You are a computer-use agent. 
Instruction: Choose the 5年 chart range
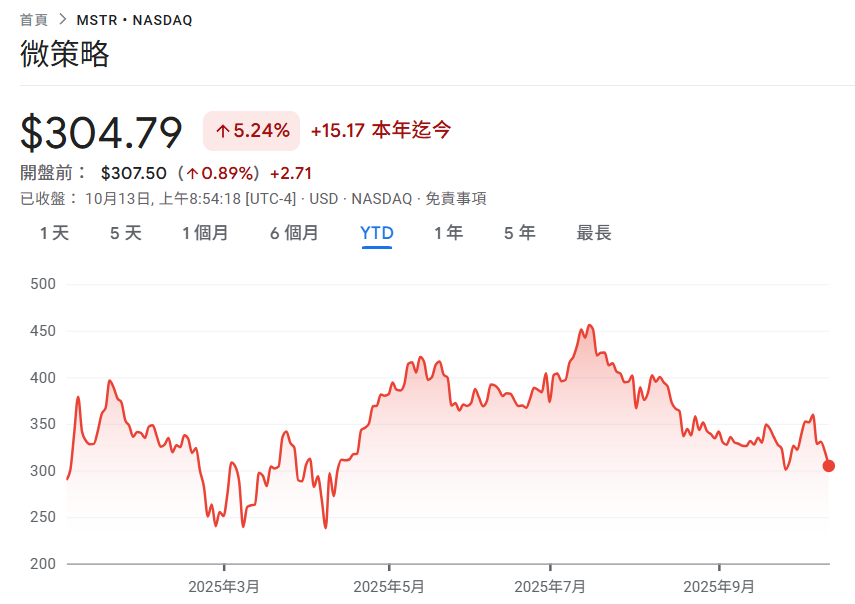tap(520, 233)
